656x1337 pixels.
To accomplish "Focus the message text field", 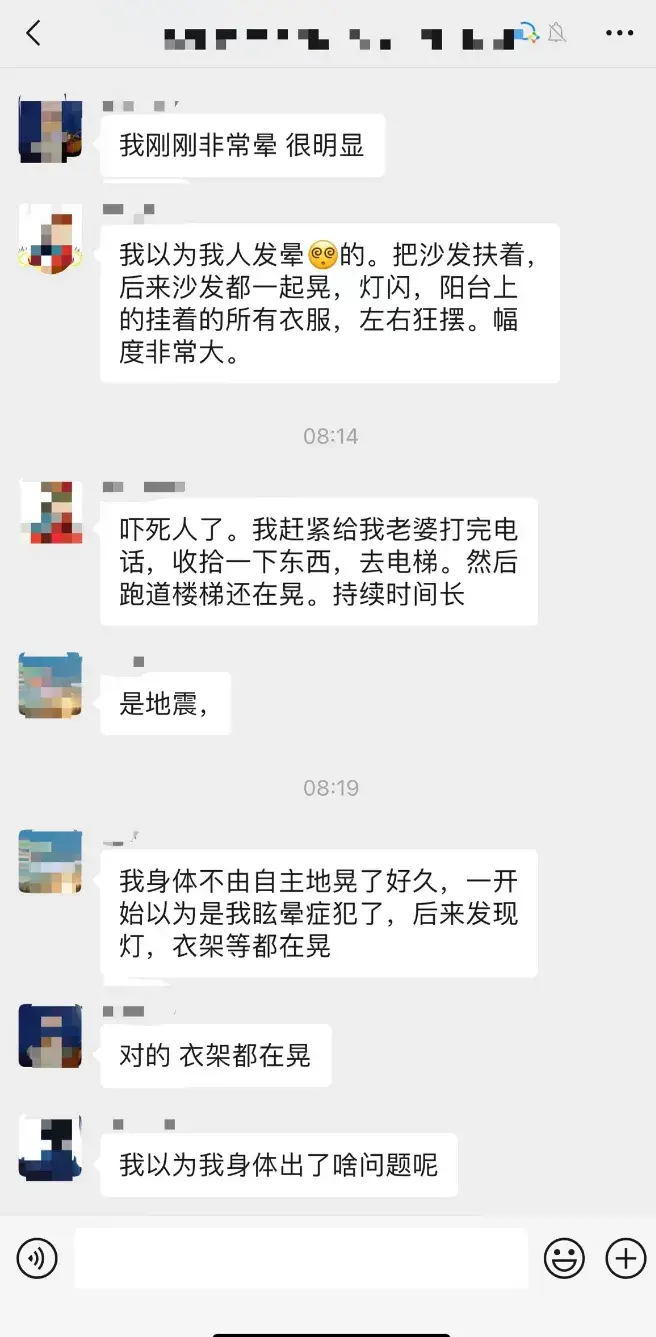I will coord(300,1258).
